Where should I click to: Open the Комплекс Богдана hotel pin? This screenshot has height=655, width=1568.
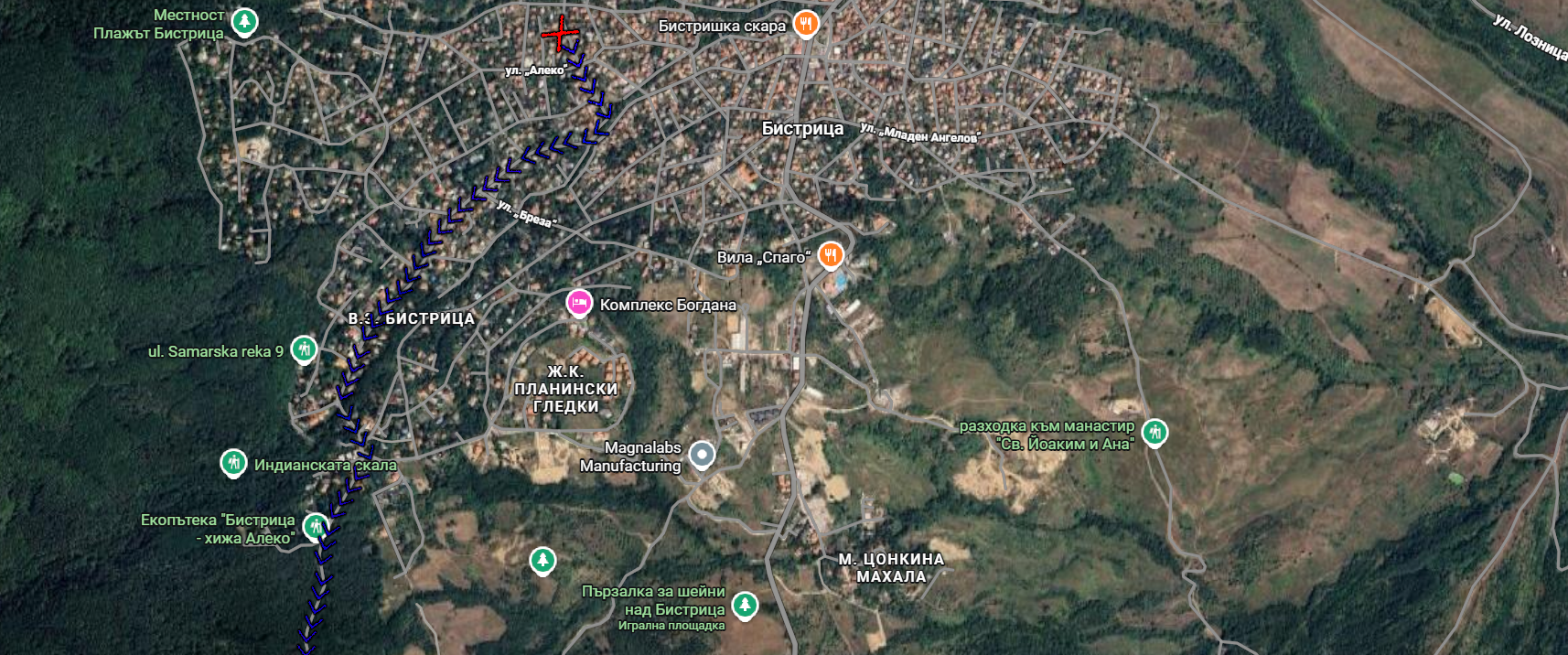[579, 302]
